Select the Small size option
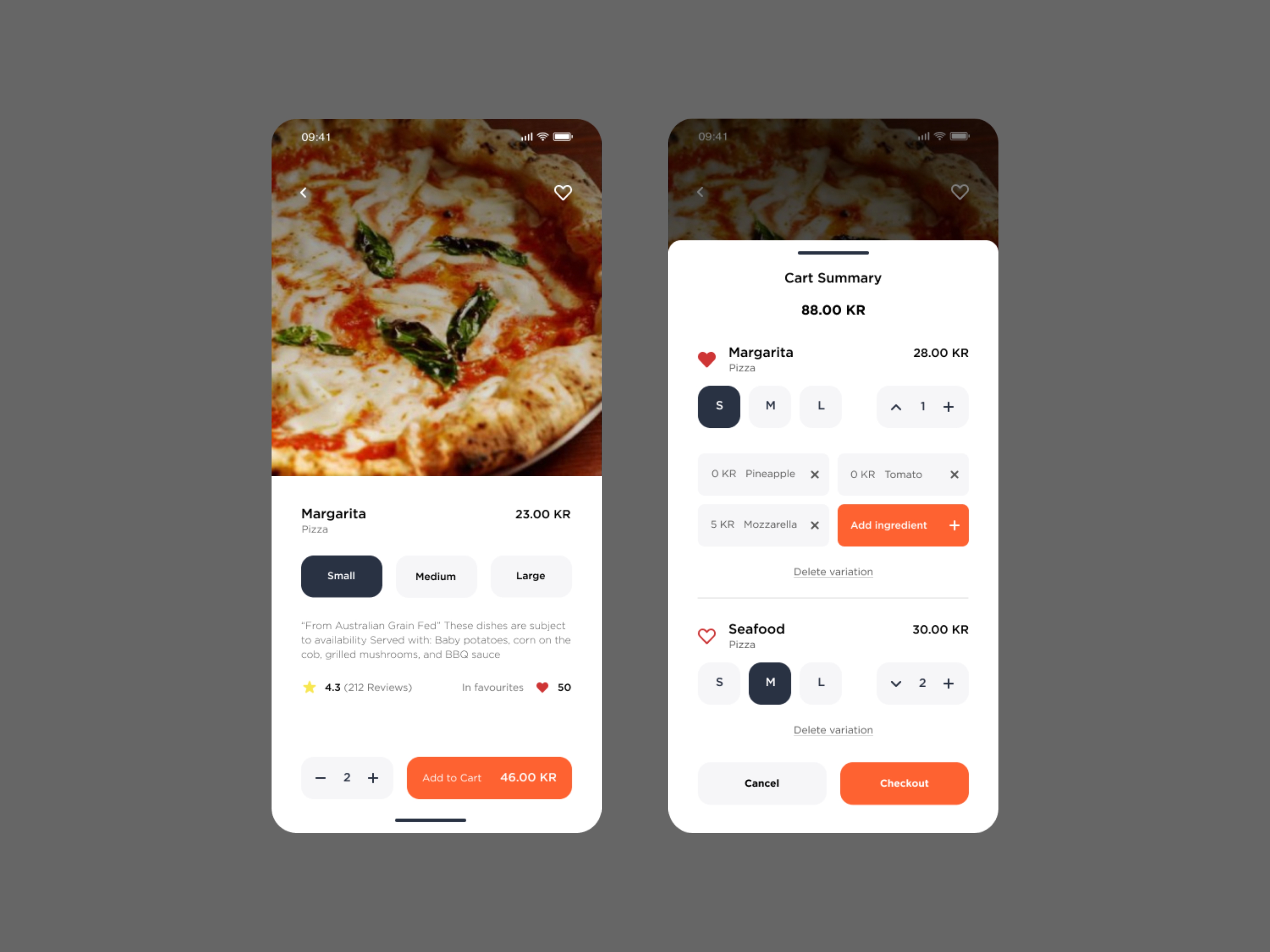The width and height of the screenshot is (1270, 952). [341, 576]
